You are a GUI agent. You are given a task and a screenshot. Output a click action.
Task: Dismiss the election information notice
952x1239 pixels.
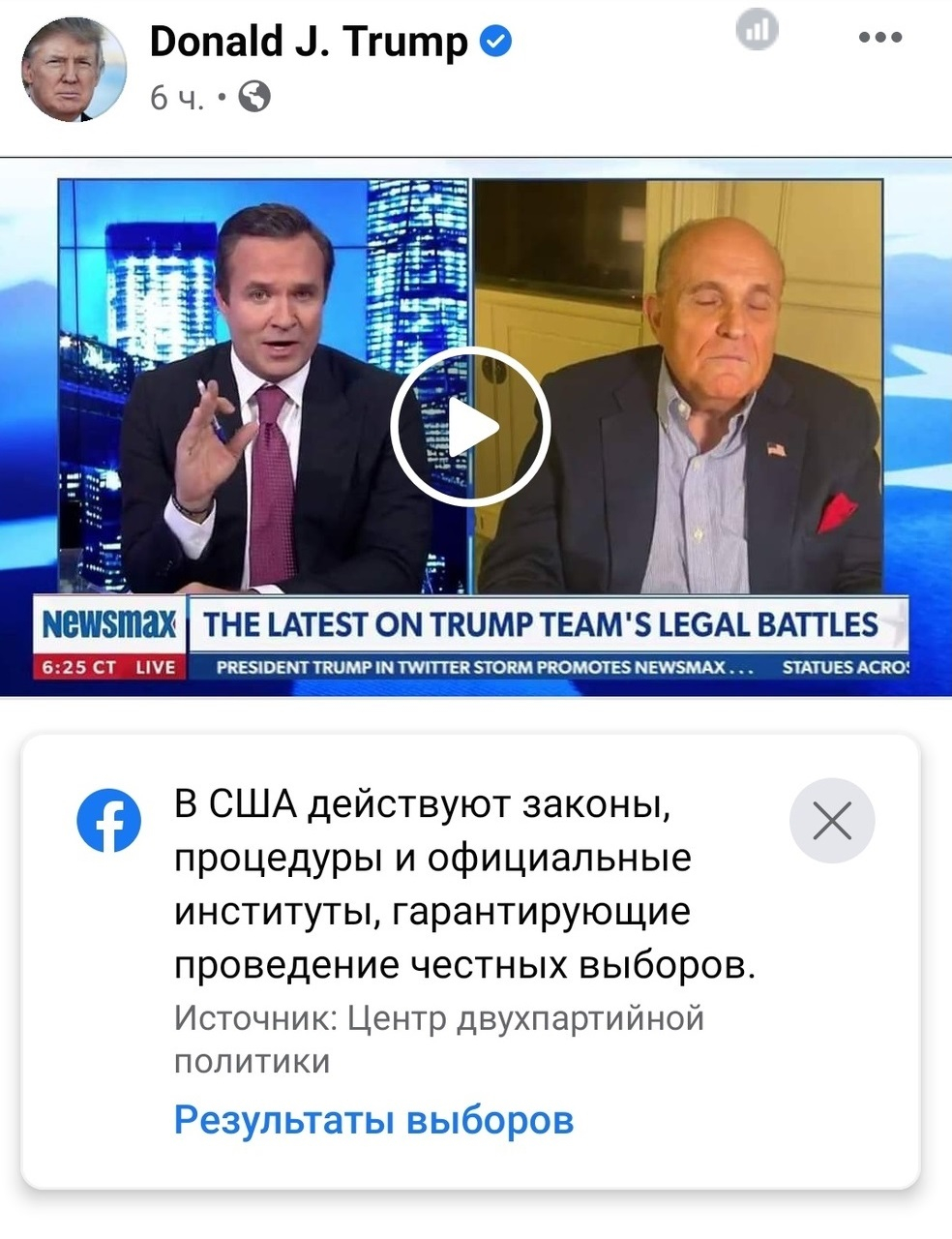tap(832, 821)
